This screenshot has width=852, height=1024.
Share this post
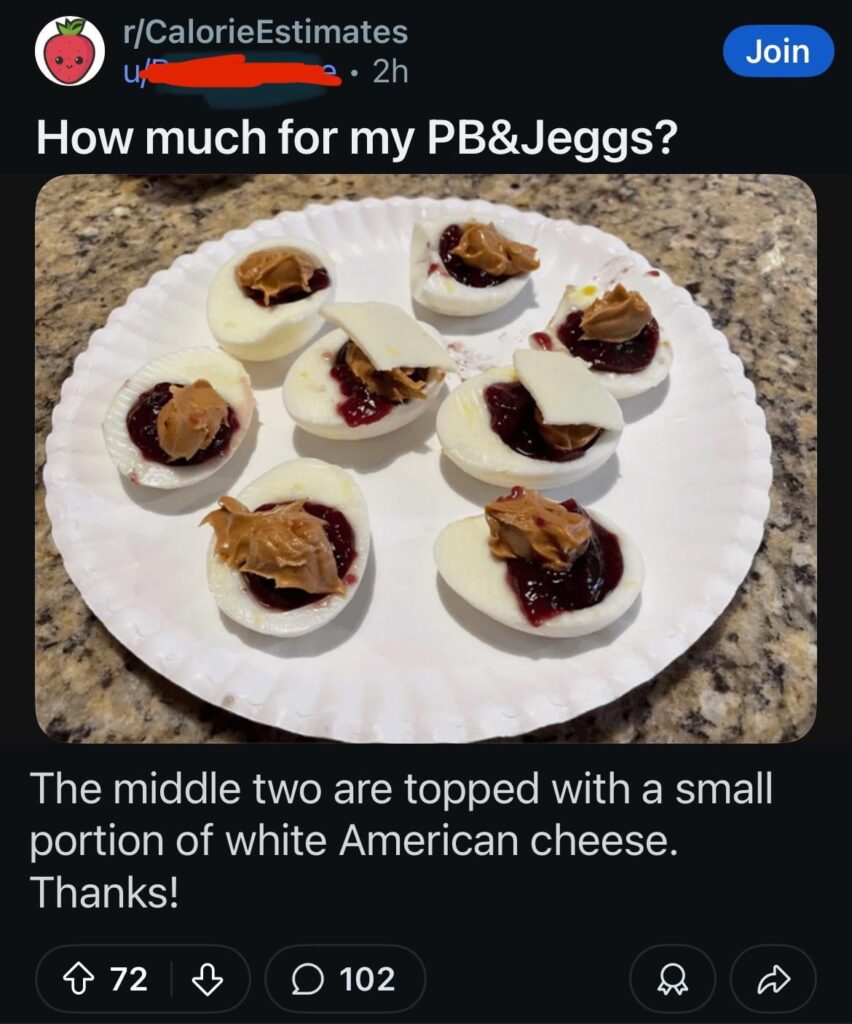(x=773, y=979)
